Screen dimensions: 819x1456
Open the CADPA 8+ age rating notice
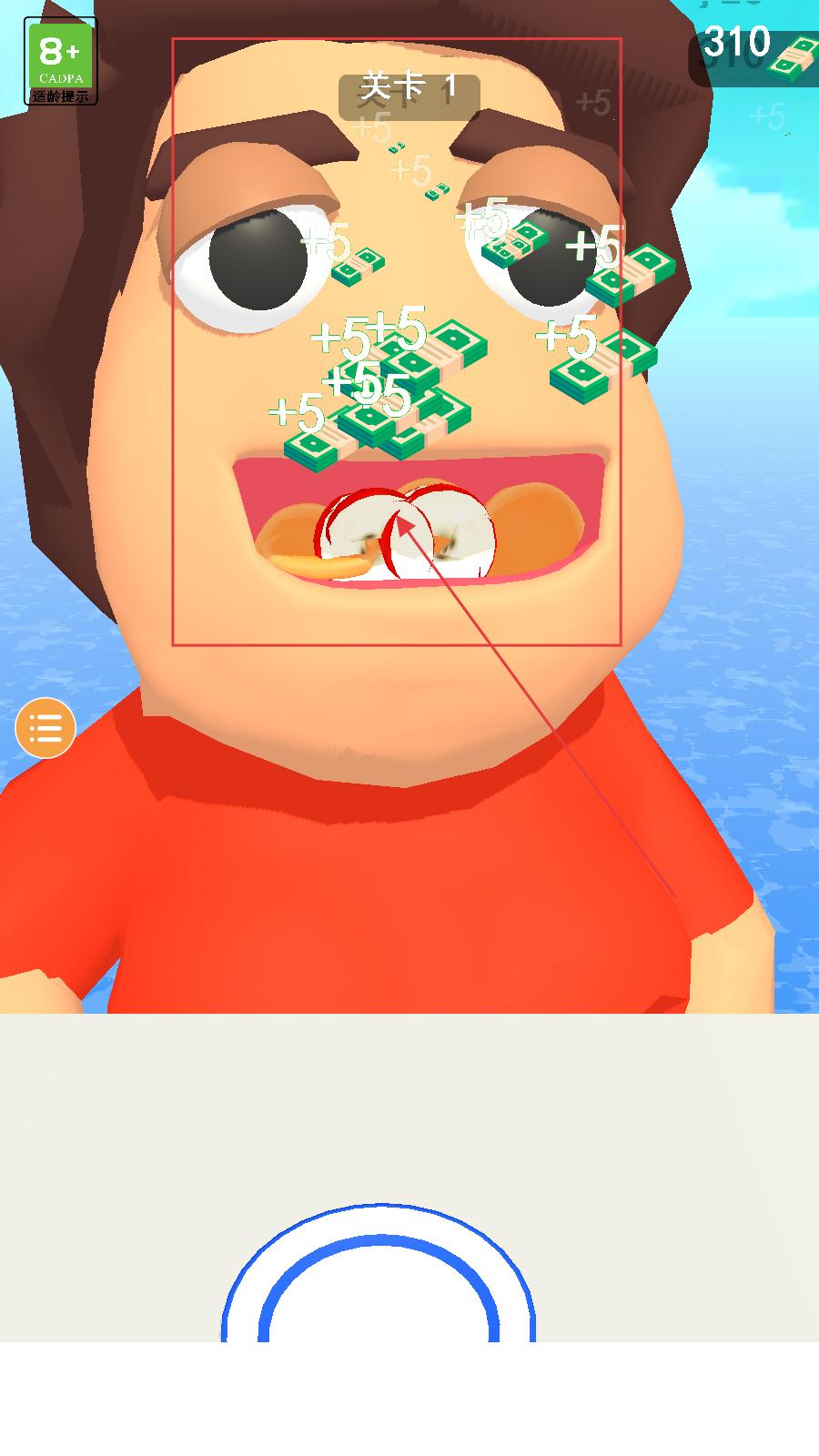point(61,61)
